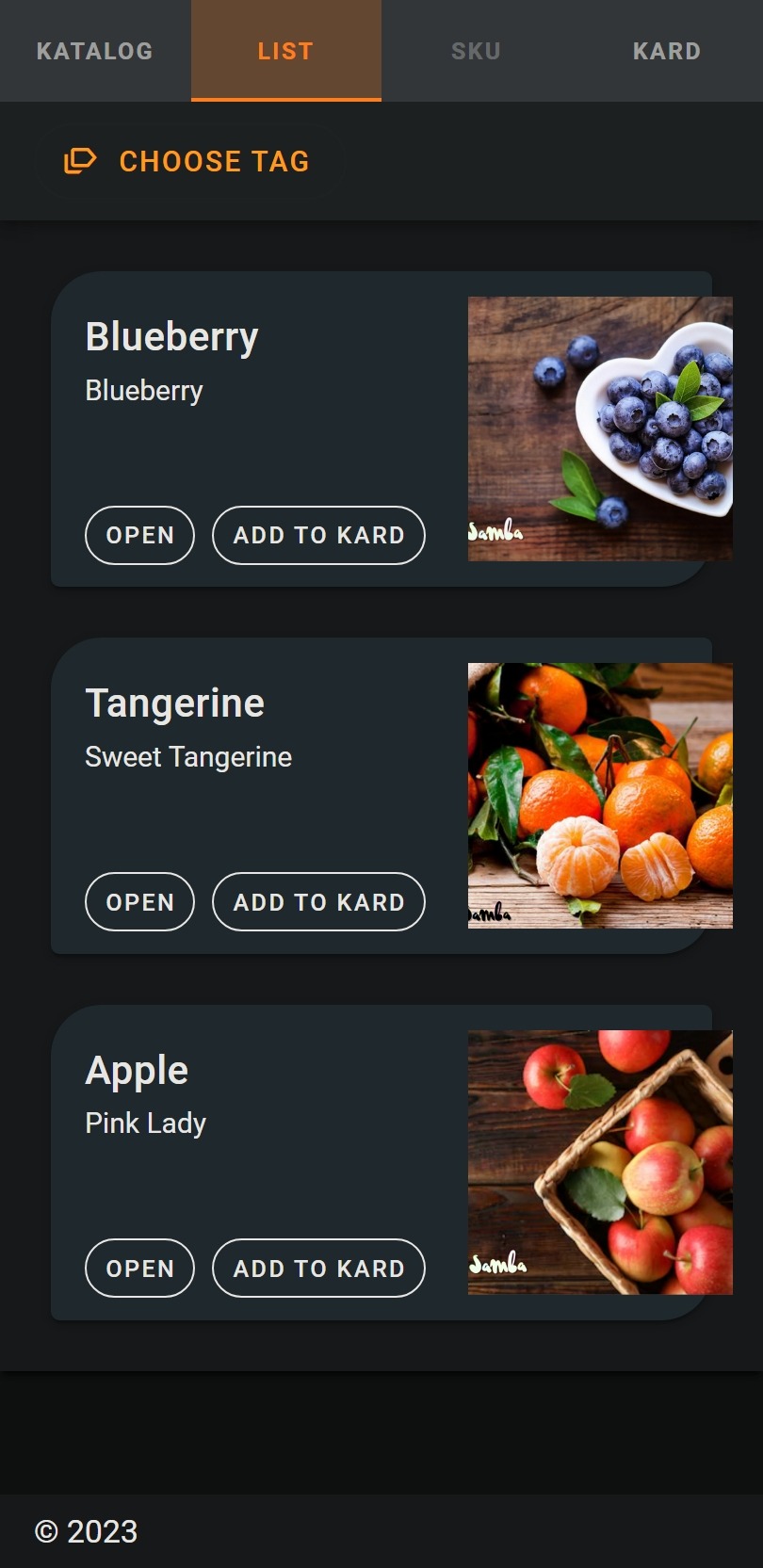Open the Choose Tag selector
Viewport: 763px width, 1568px height.
point(187,161)
